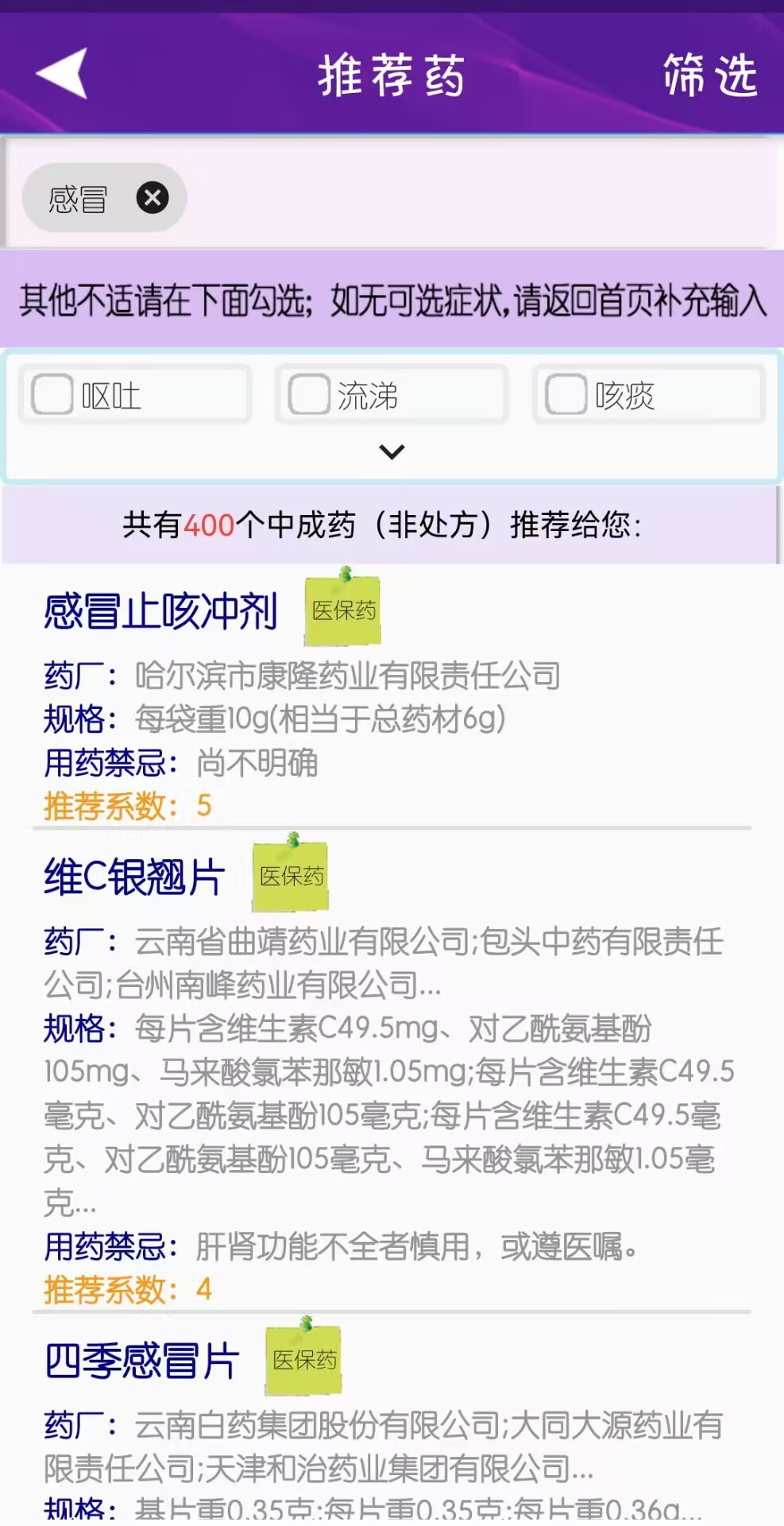Open the 四季感冒片 listing

click(141, 1361)
